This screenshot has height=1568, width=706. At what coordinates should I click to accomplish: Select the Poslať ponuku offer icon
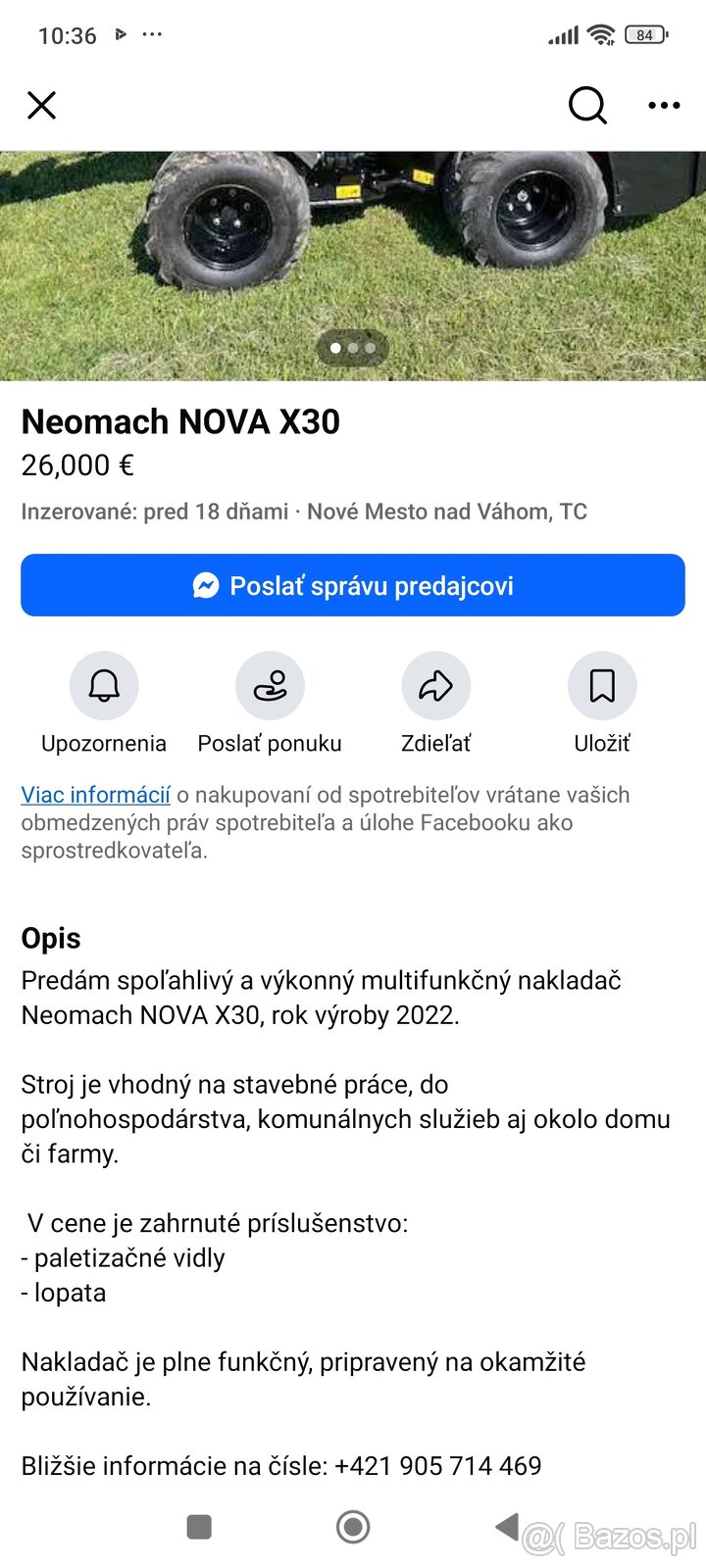click(x=271, y=686)
